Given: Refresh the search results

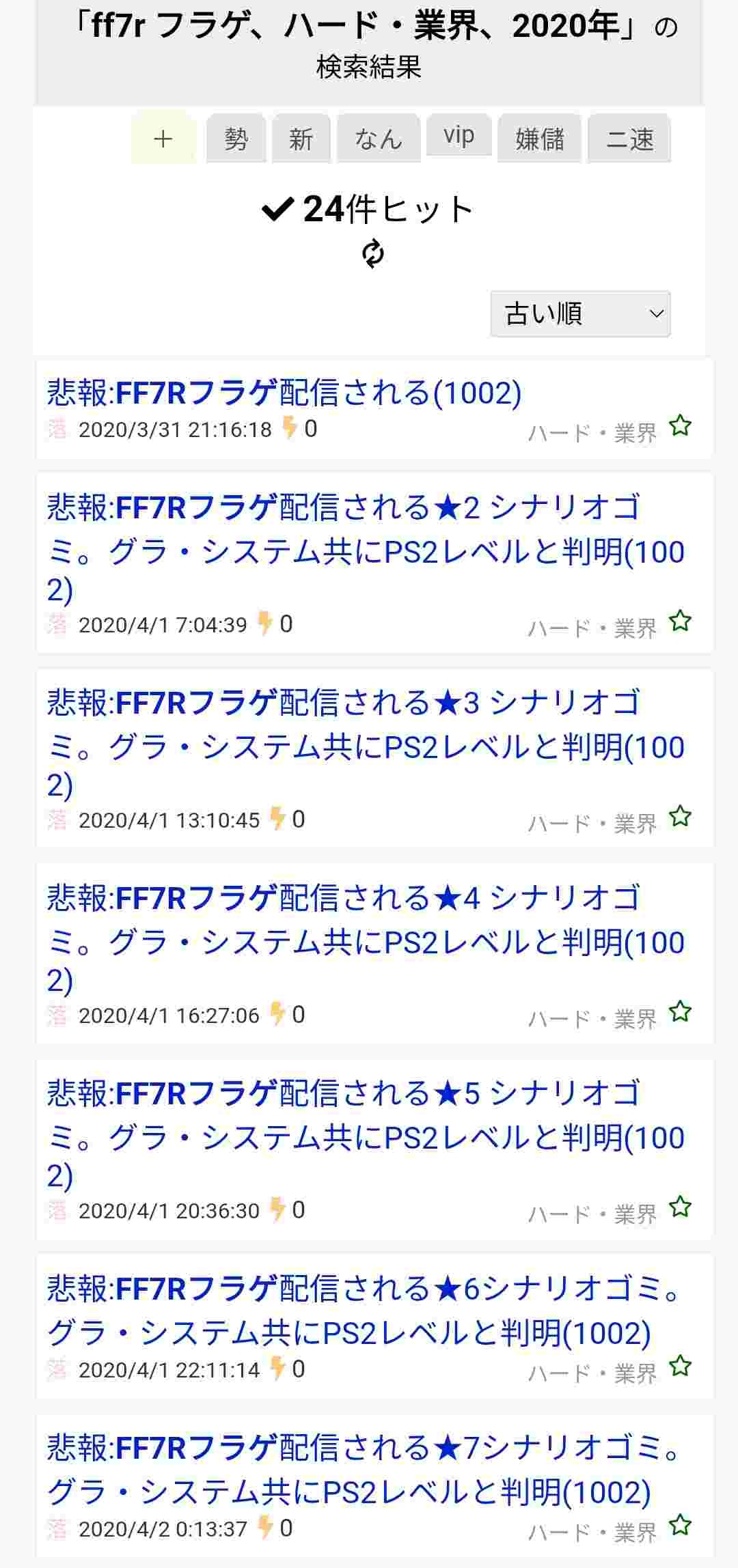Looking at the screenshot, I should [x=372, y=253].
